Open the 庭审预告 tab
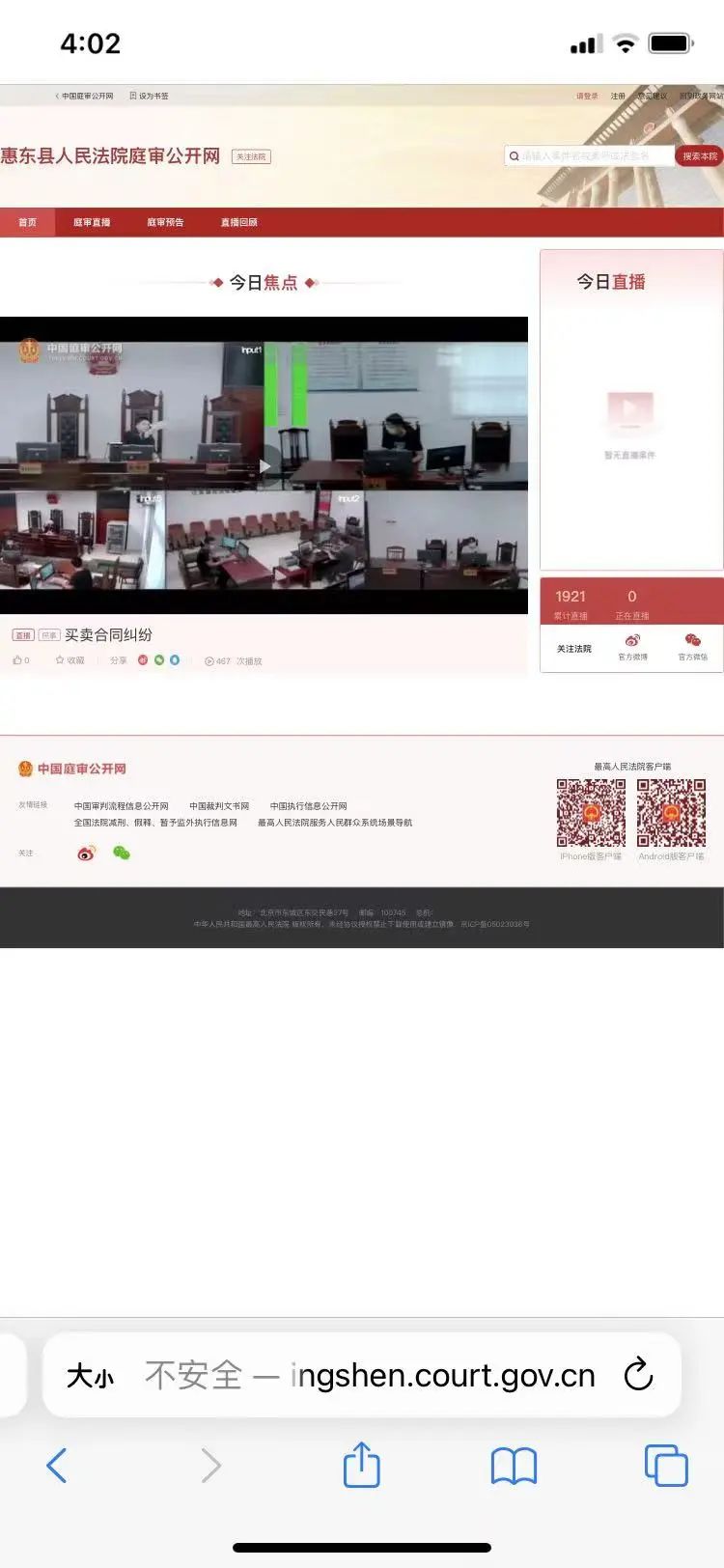This screenshot has width=724, height=1568. click(x=165, y=223)
